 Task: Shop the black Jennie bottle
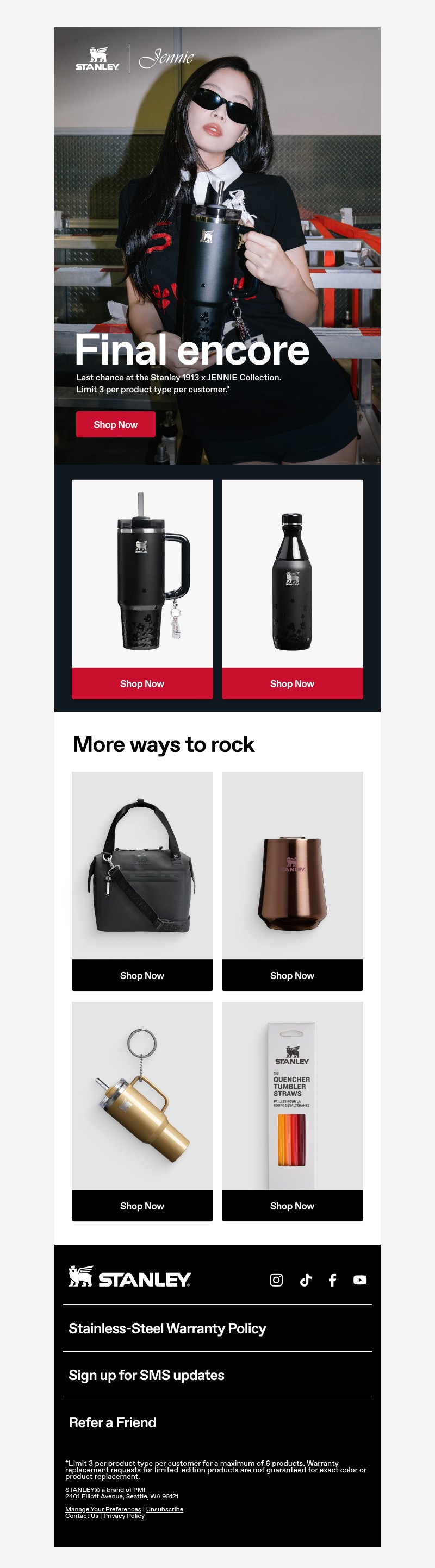(292, 683)
